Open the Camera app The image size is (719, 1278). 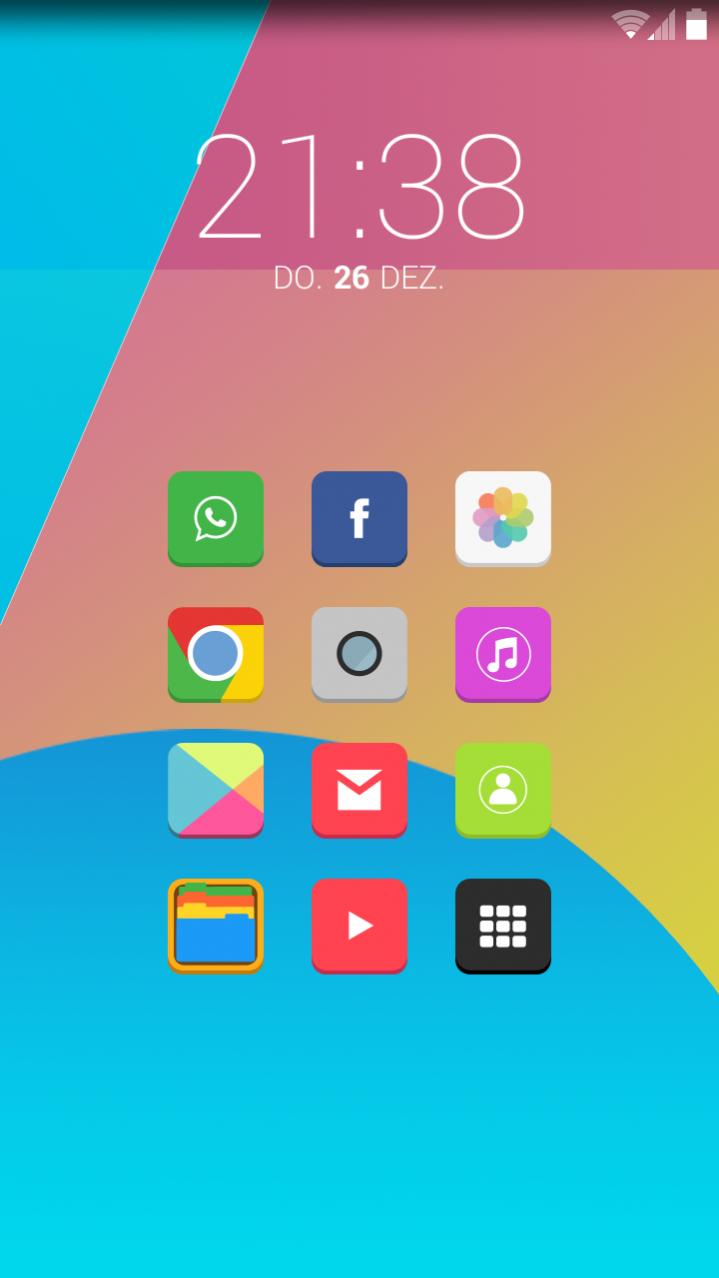[x=359, y=654]
